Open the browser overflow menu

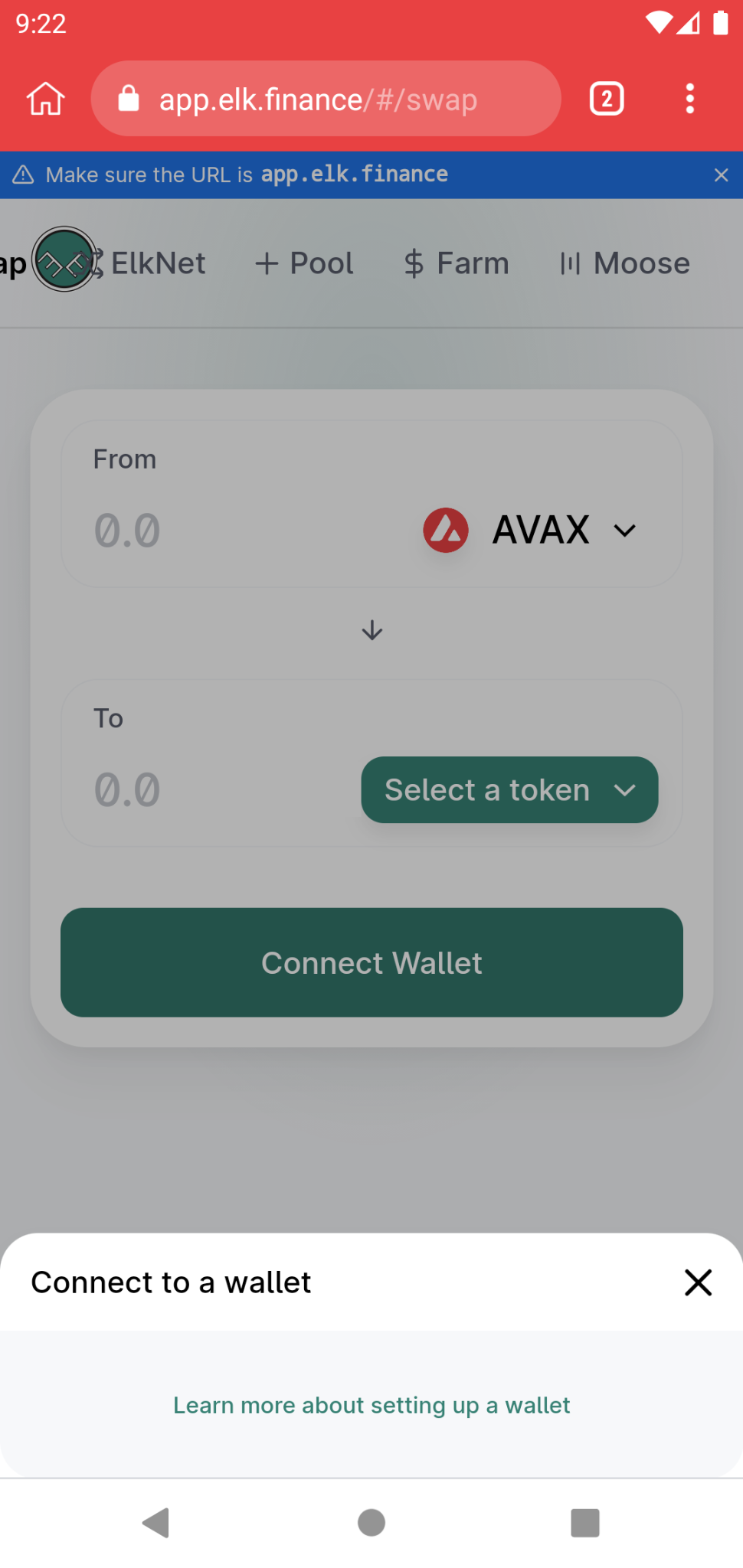tap(689, 99)
